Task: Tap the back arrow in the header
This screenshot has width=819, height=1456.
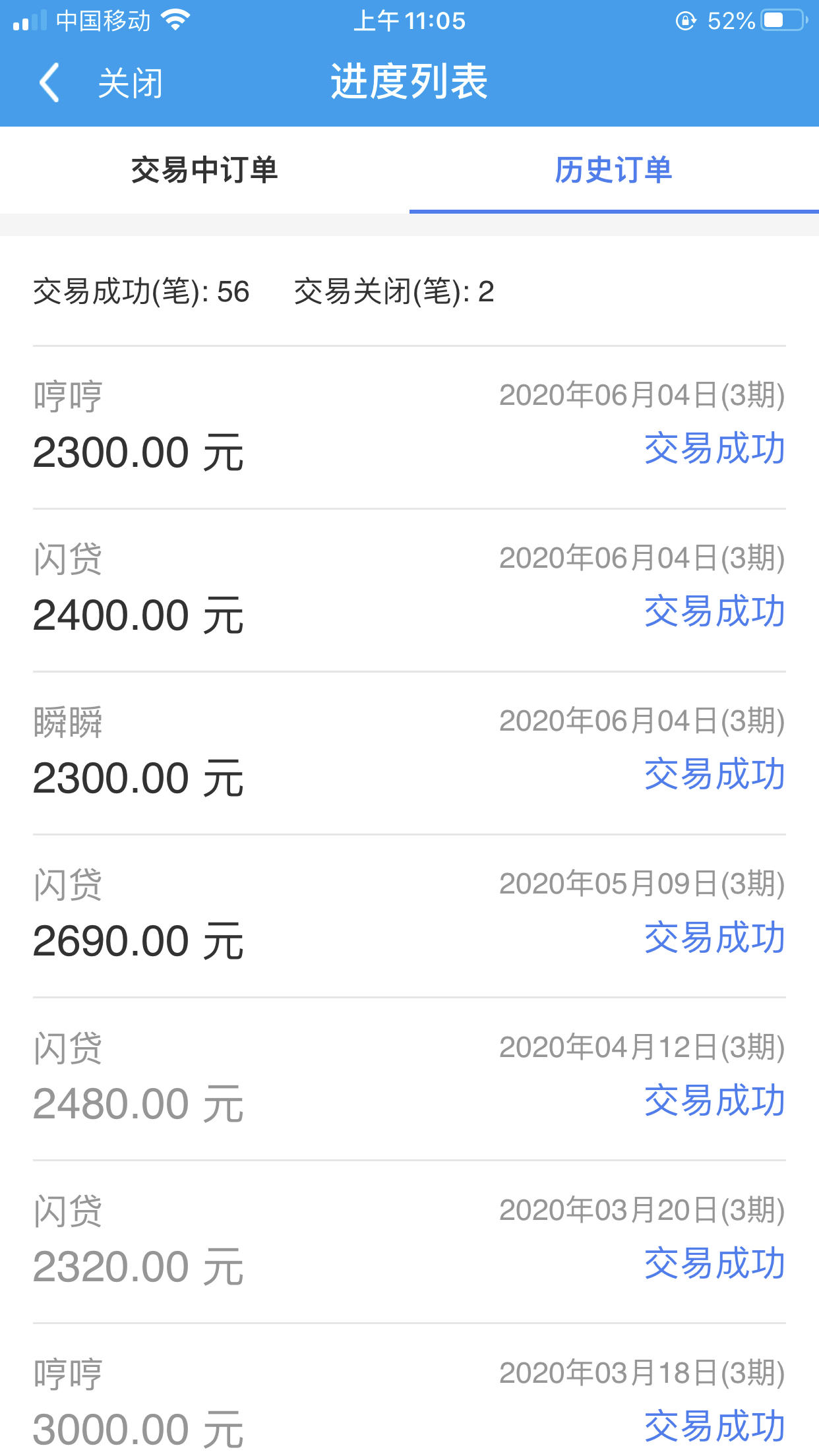Action: click(49, 82)
